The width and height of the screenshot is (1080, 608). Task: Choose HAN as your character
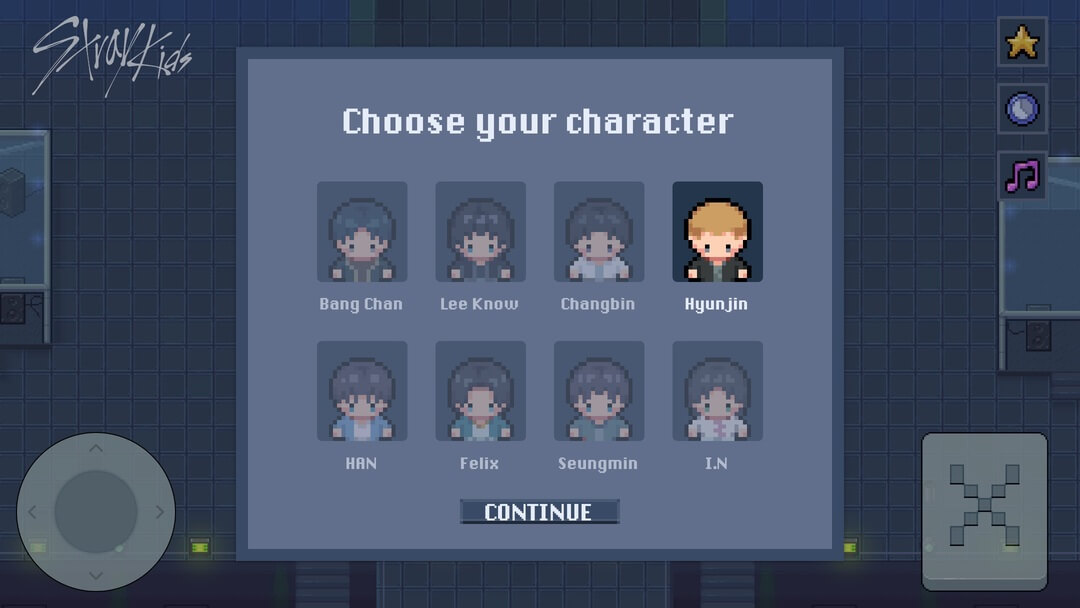[x=361, y=391]
